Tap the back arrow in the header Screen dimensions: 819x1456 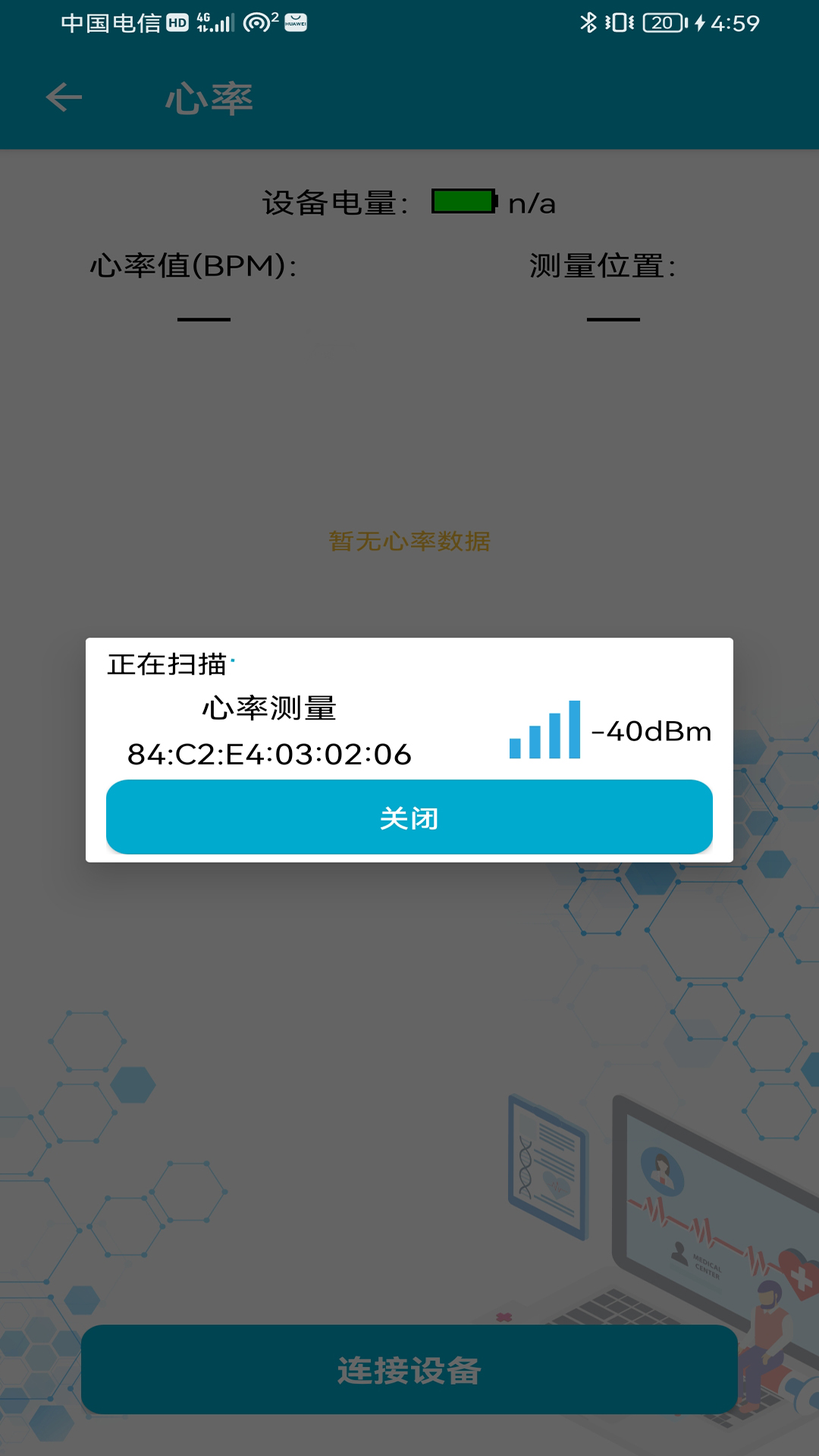click(64, 98)
